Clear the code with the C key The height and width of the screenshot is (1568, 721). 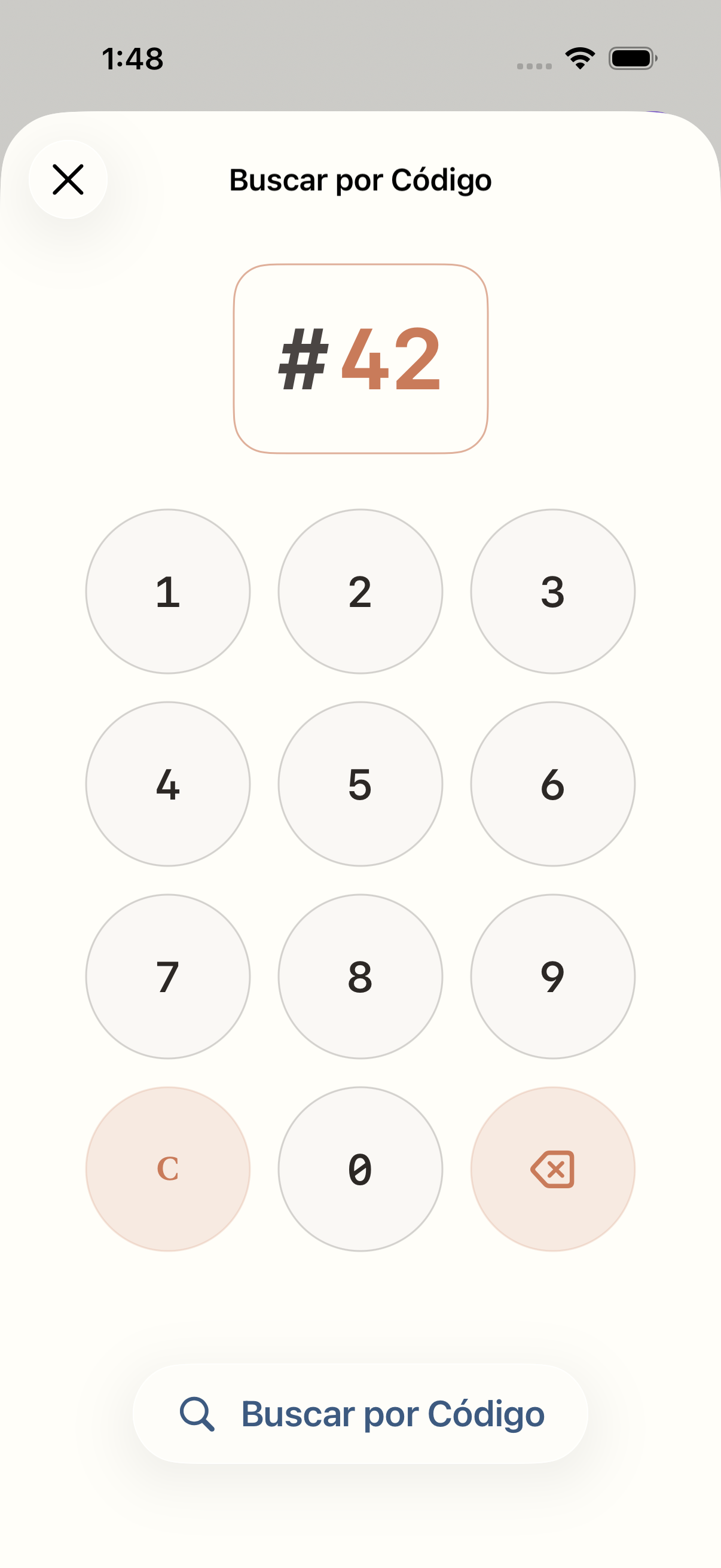(168, 1169)
